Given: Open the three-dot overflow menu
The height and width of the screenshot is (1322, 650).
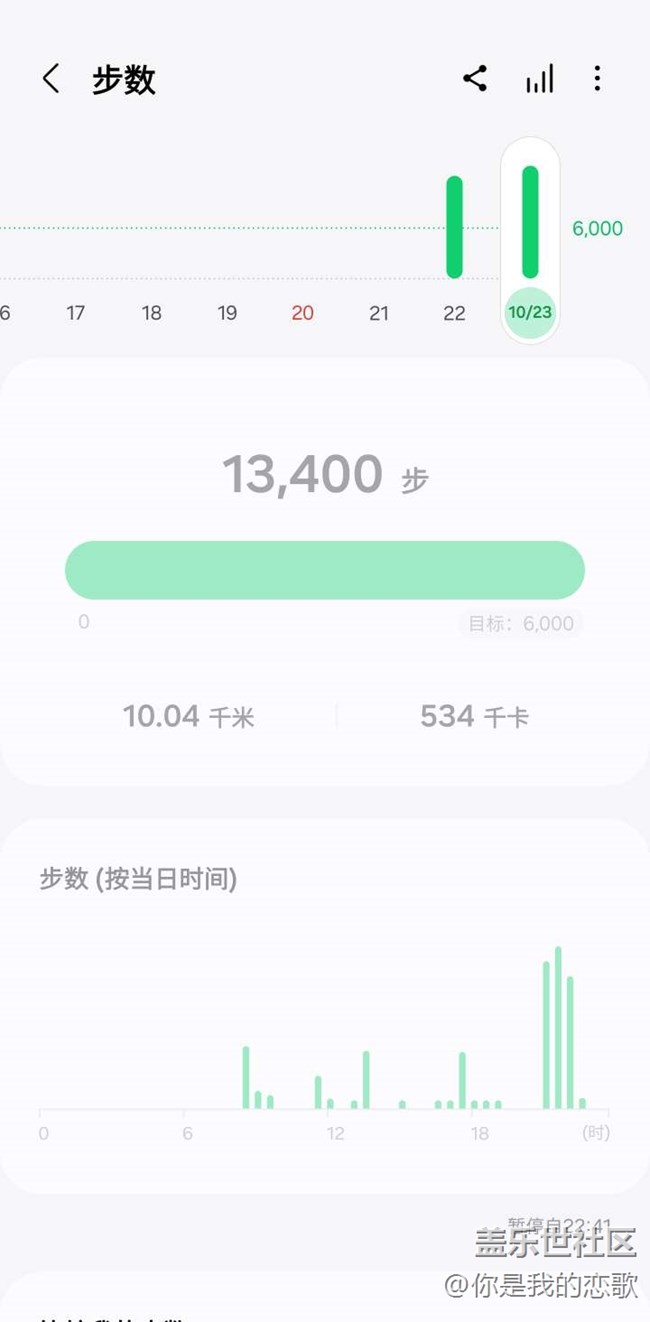Looking at the screenshot, I should tap(597, 79).
